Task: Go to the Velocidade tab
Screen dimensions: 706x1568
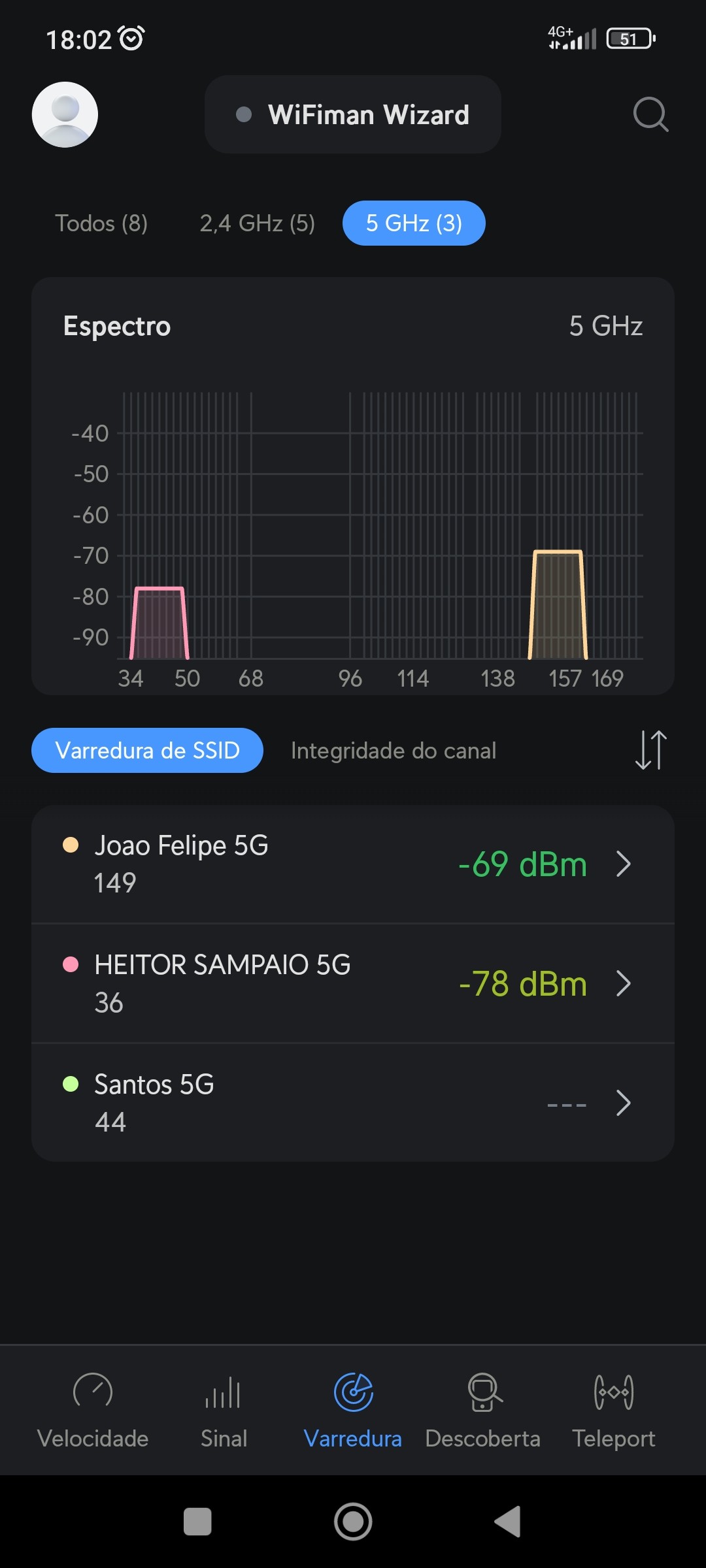Action: (x=93, y=1410)
